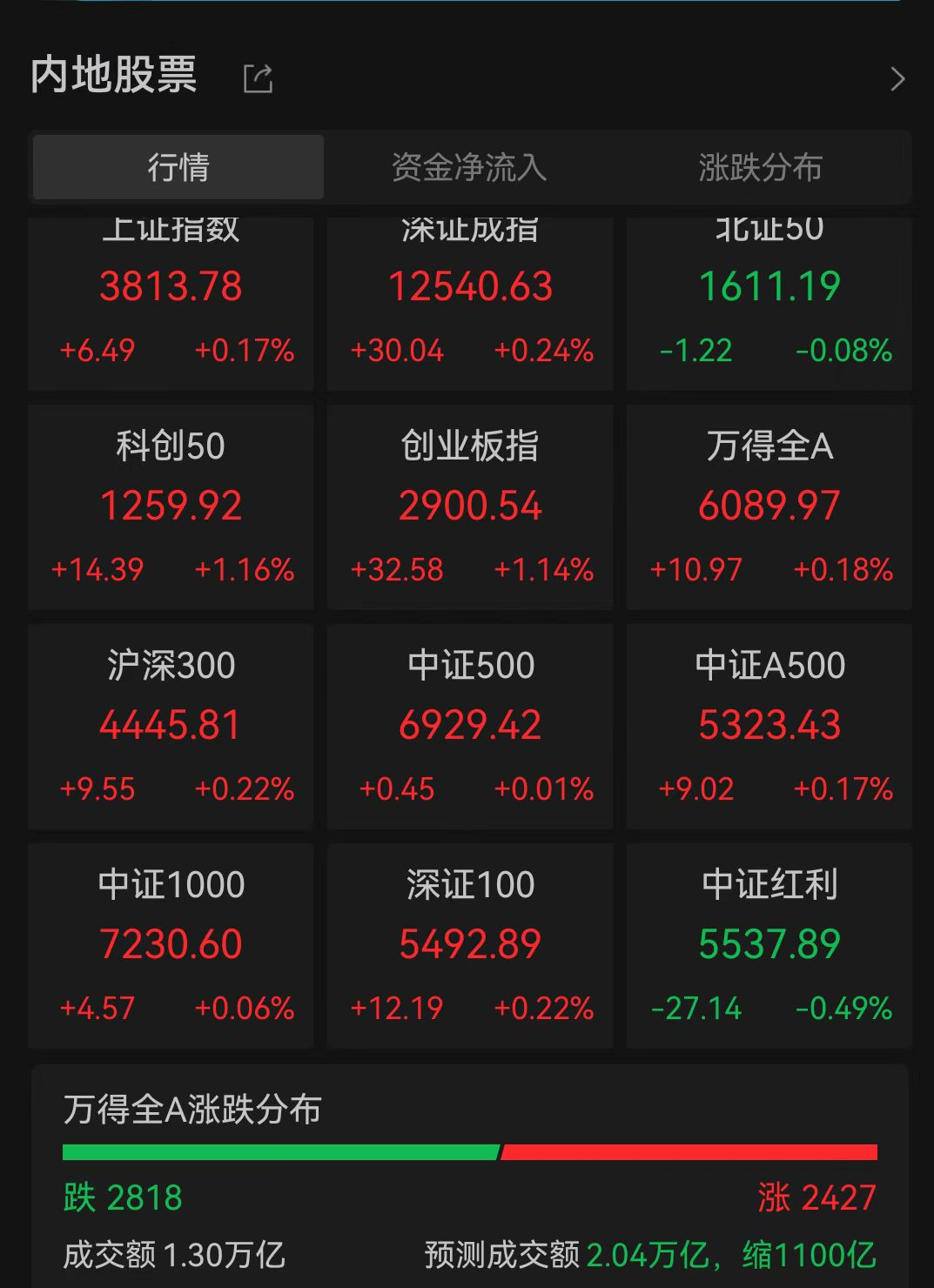
Task: Expand 内地股票 with the right chevron
Action: tap(897, 79)
